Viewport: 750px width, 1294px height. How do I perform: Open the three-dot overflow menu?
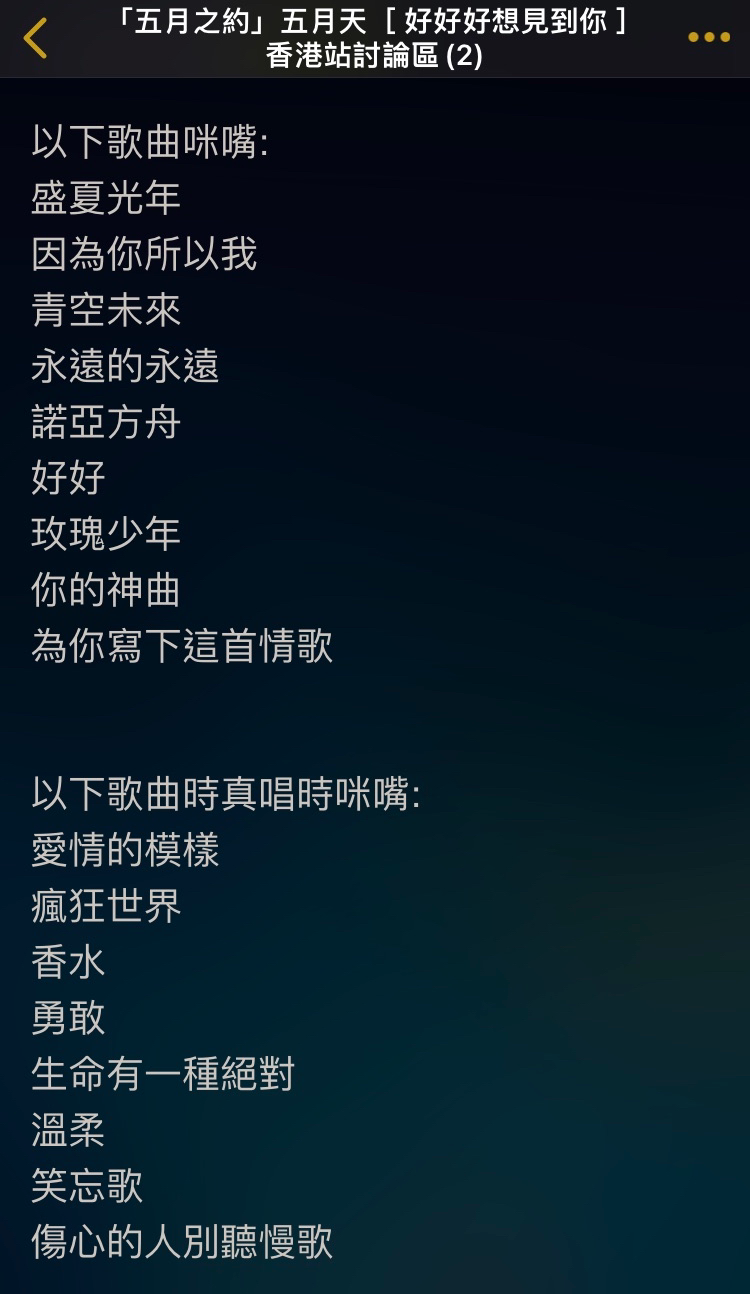pos(708,38)
